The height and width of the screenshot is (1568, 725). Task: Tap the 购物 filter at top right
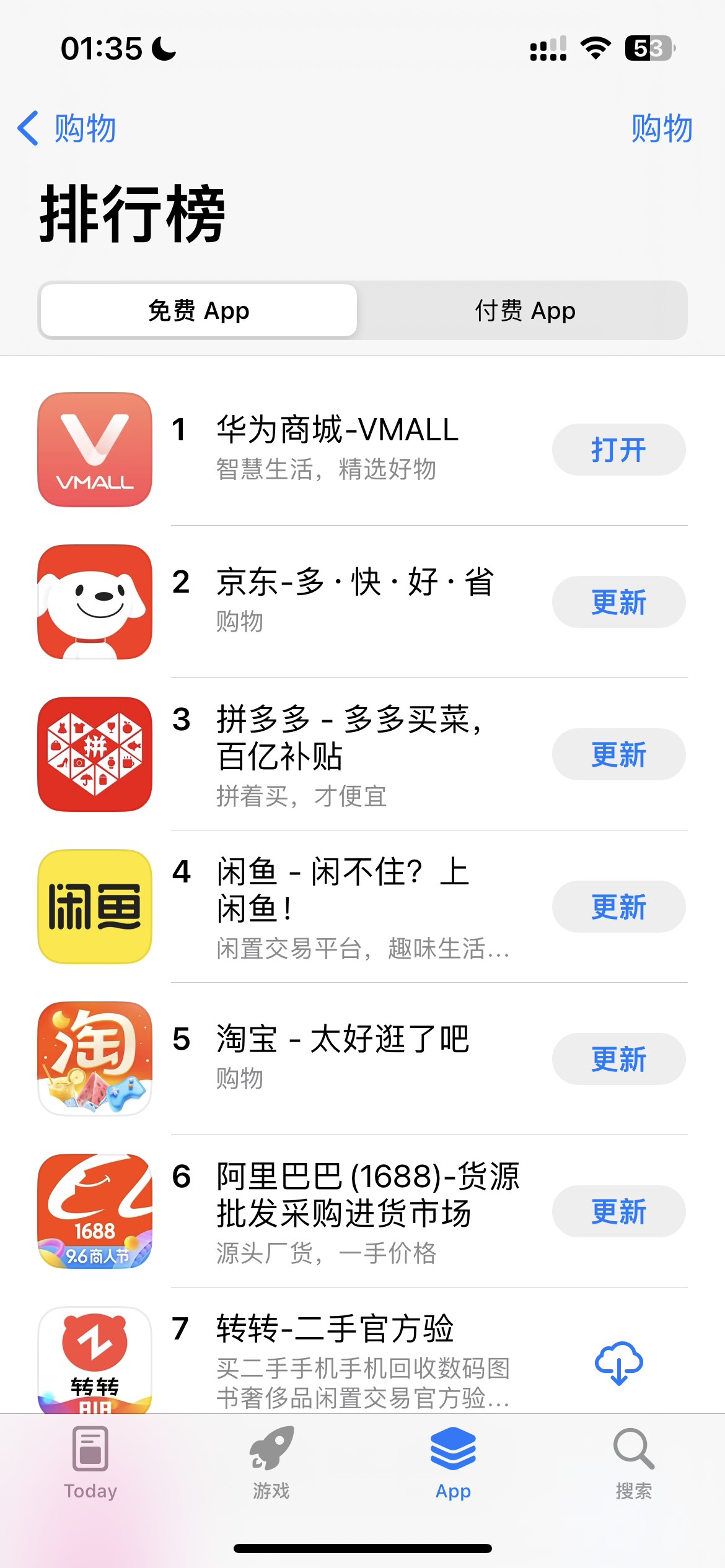[661, 129]
